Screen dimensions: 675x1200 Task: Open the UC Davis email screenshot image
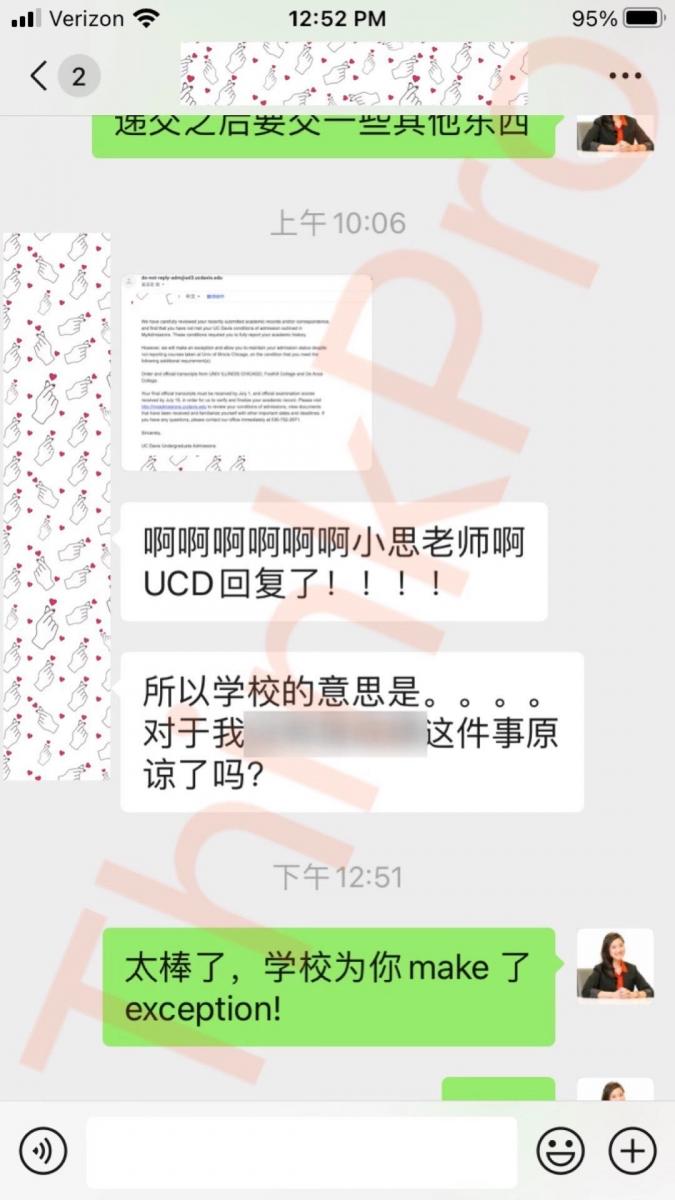click(246, 372)
